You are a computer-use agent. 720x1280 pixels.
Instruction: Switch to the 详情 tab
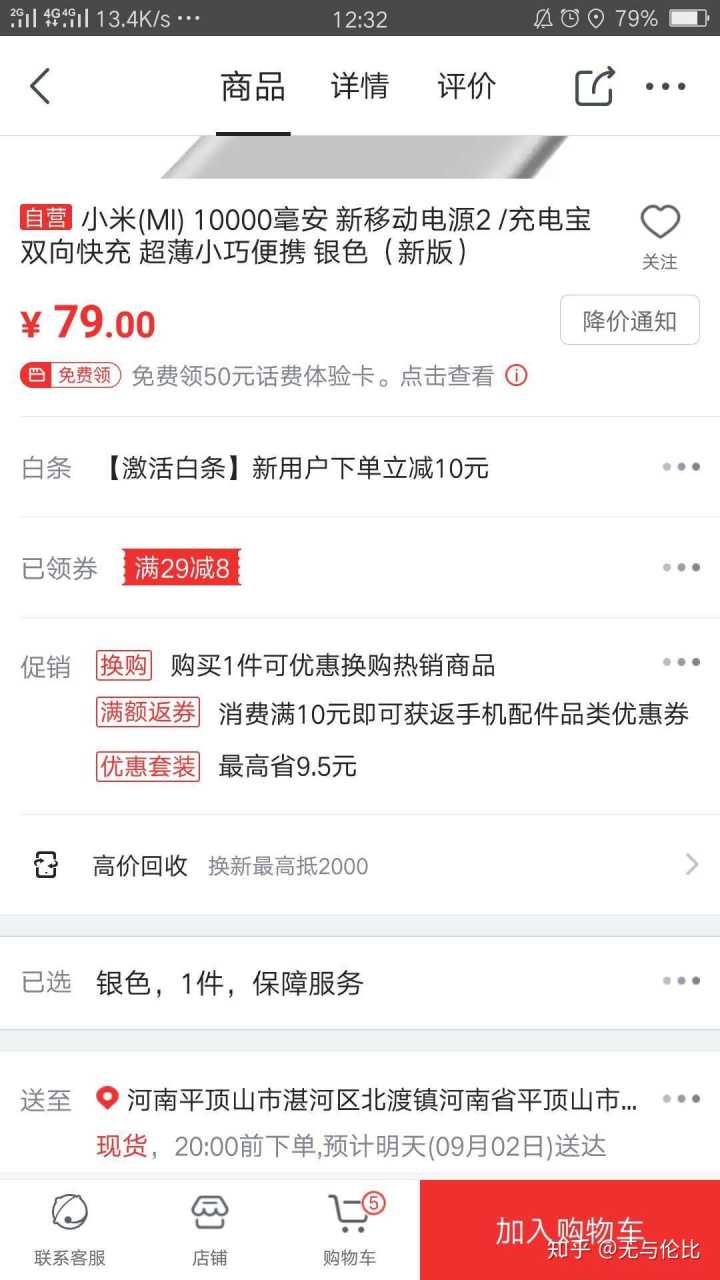point(359,86)
